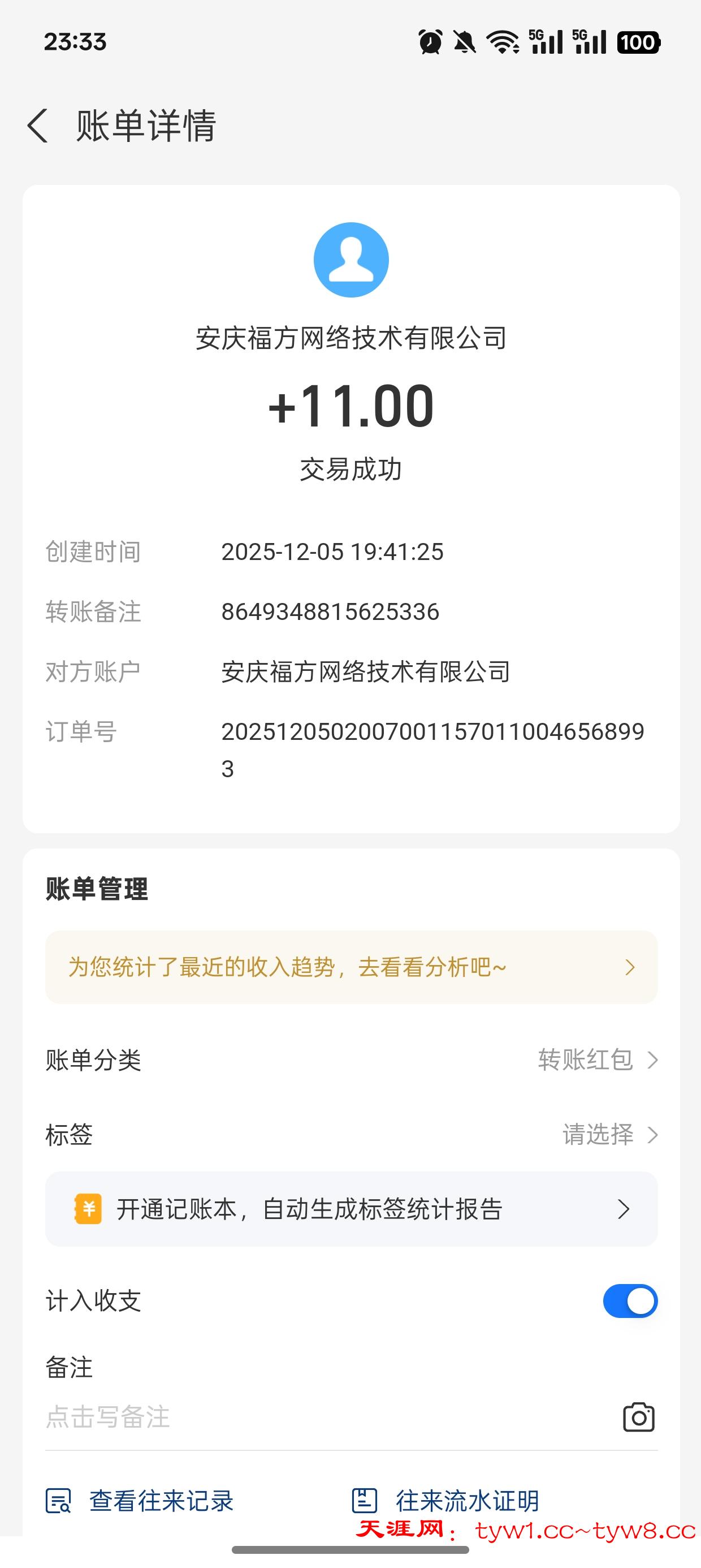Open 往来流水证明
701x1568 pixels.
446,1501
